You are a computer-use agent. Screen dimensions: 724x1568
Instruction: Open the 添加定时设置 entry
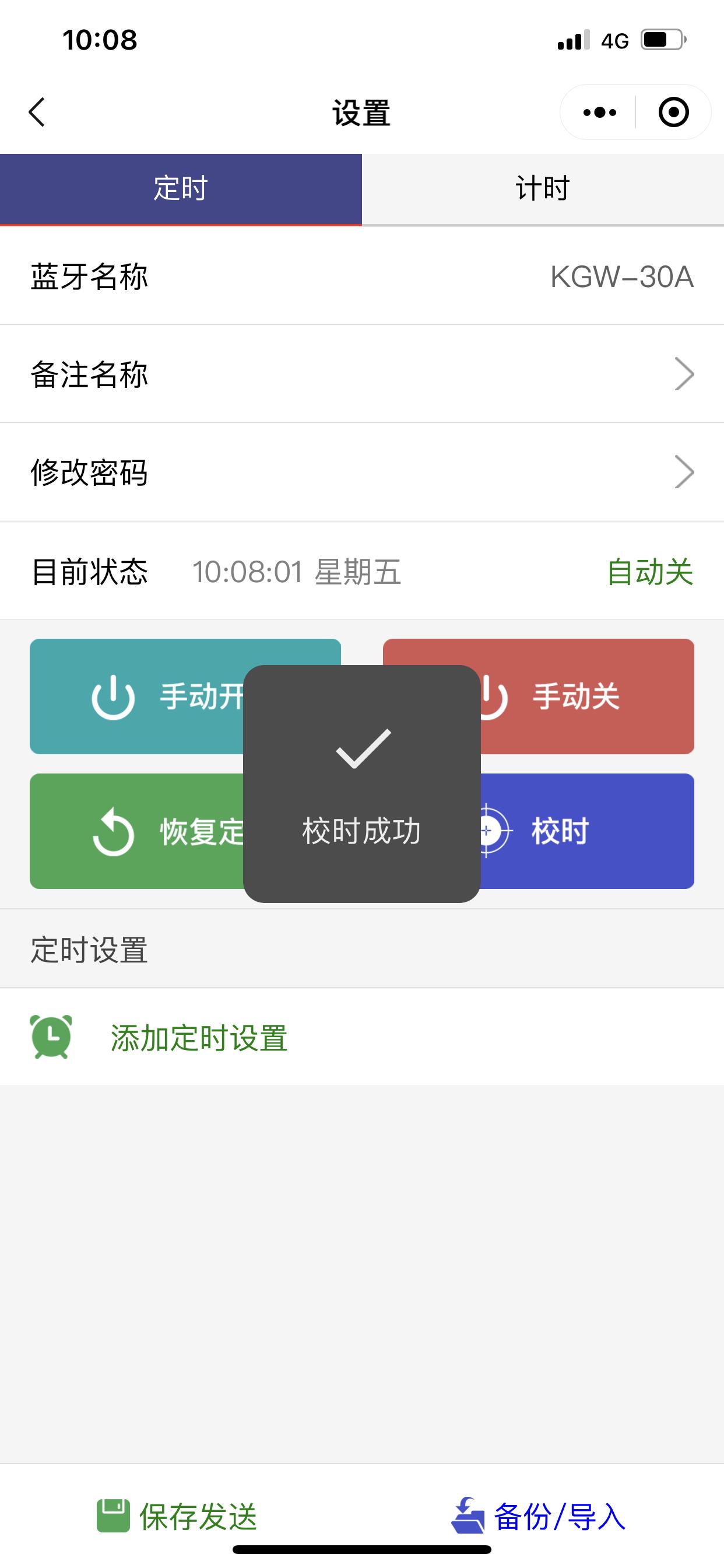(201, 1037)
